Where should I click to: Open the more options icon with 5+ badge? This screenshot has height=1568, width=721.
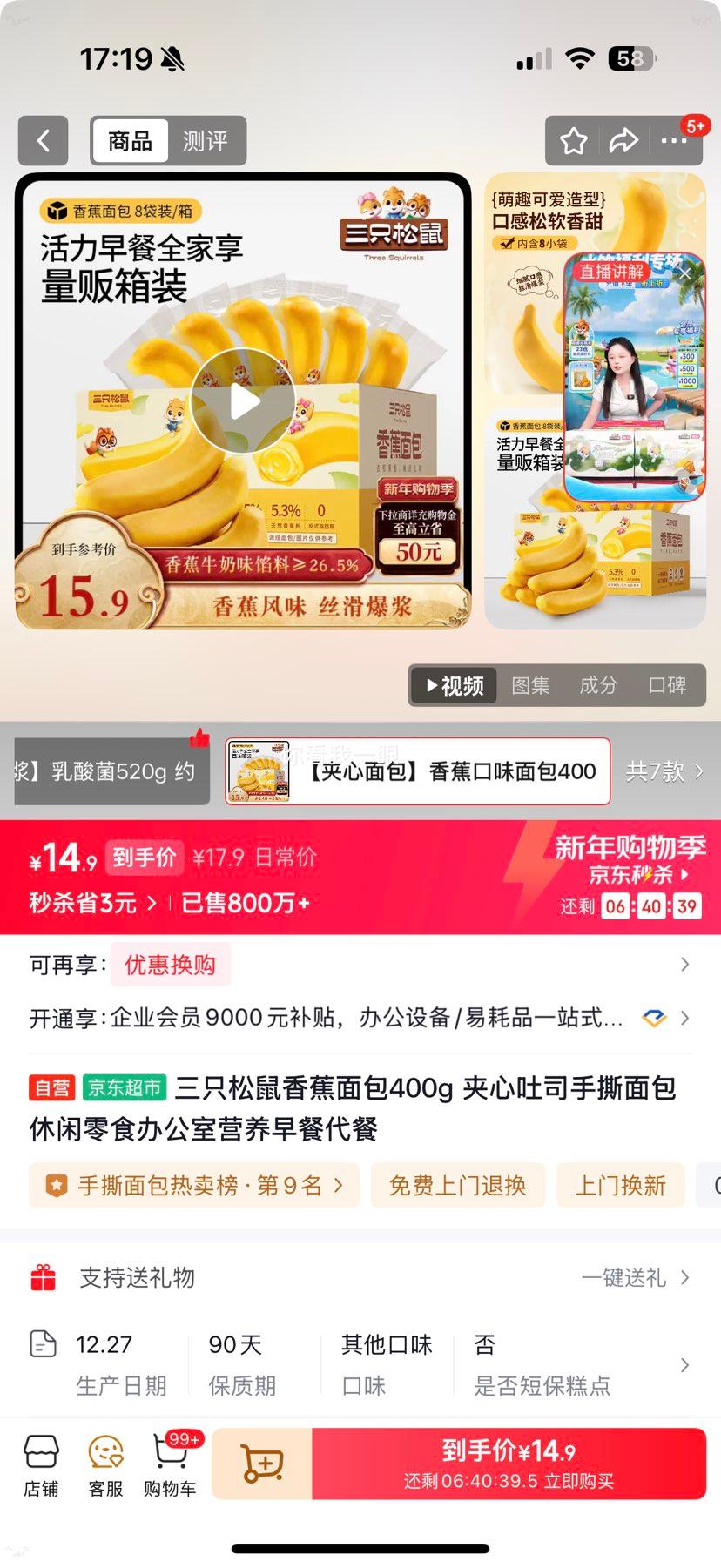tap(677, 141)
